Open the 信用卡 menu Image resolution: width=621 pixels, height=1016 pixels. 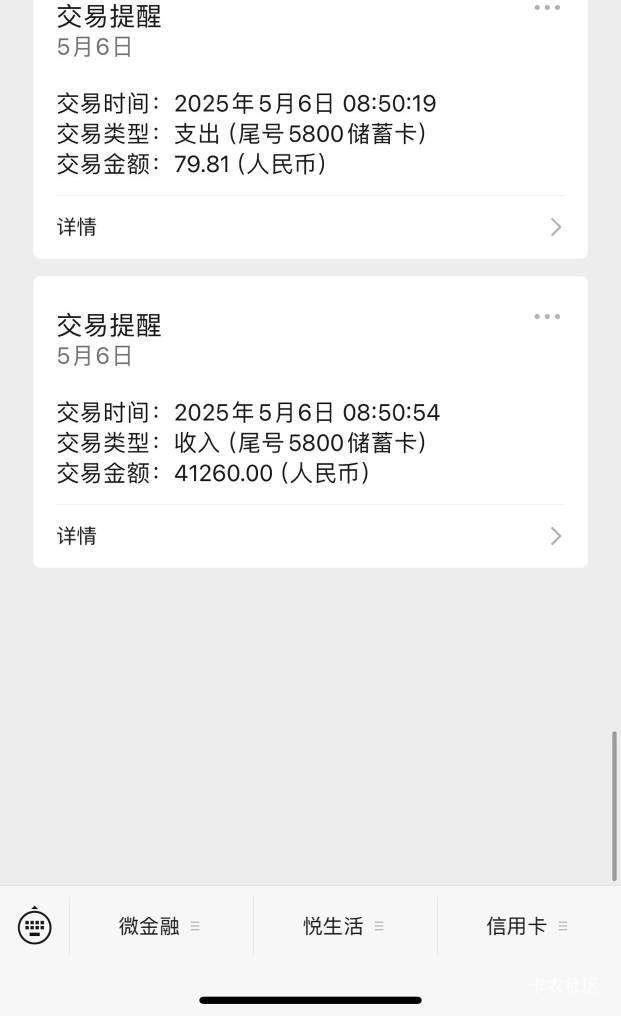pos(528,926)
